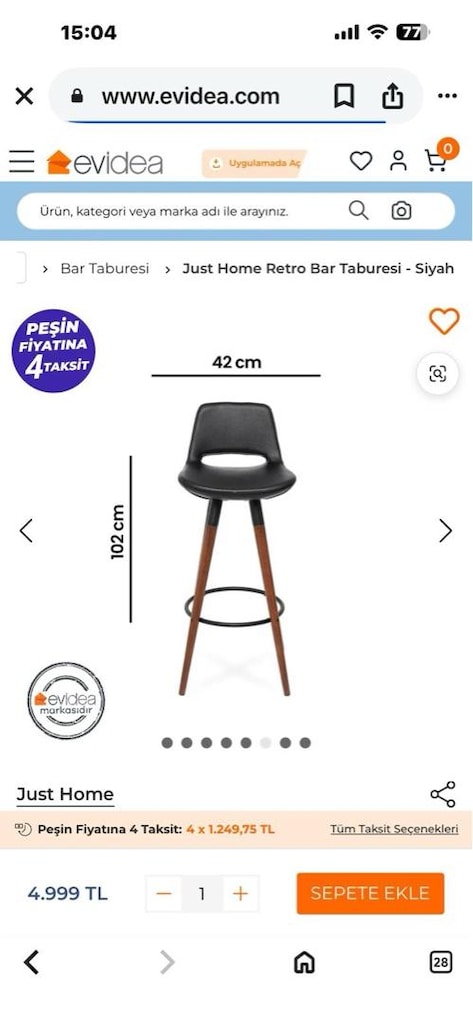This screenshot has height=1024, width=473.
Task: Bookmark this page in the browser
Action: pos(344,97)
